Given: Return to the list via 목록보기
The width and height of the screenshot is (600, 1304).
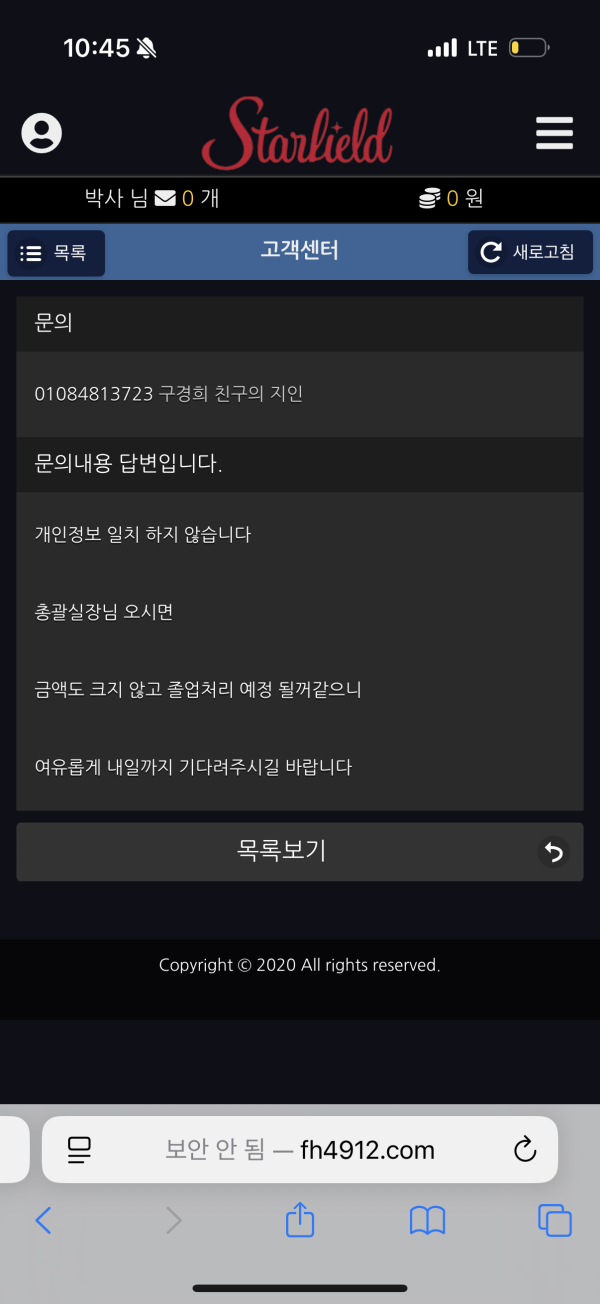Looking at the screenshot, I should pos(300,851).
